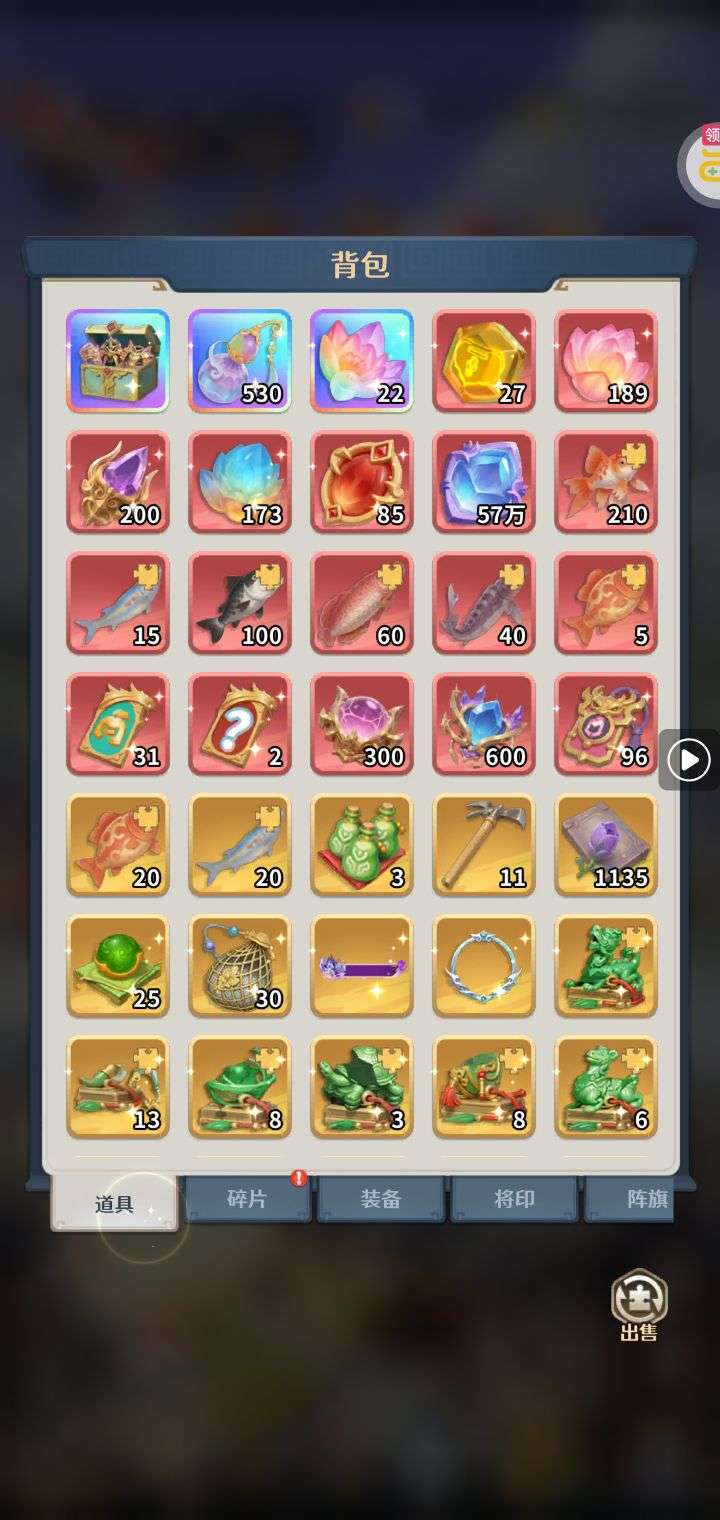Open the treasure chest item

[x=118, y=360]
